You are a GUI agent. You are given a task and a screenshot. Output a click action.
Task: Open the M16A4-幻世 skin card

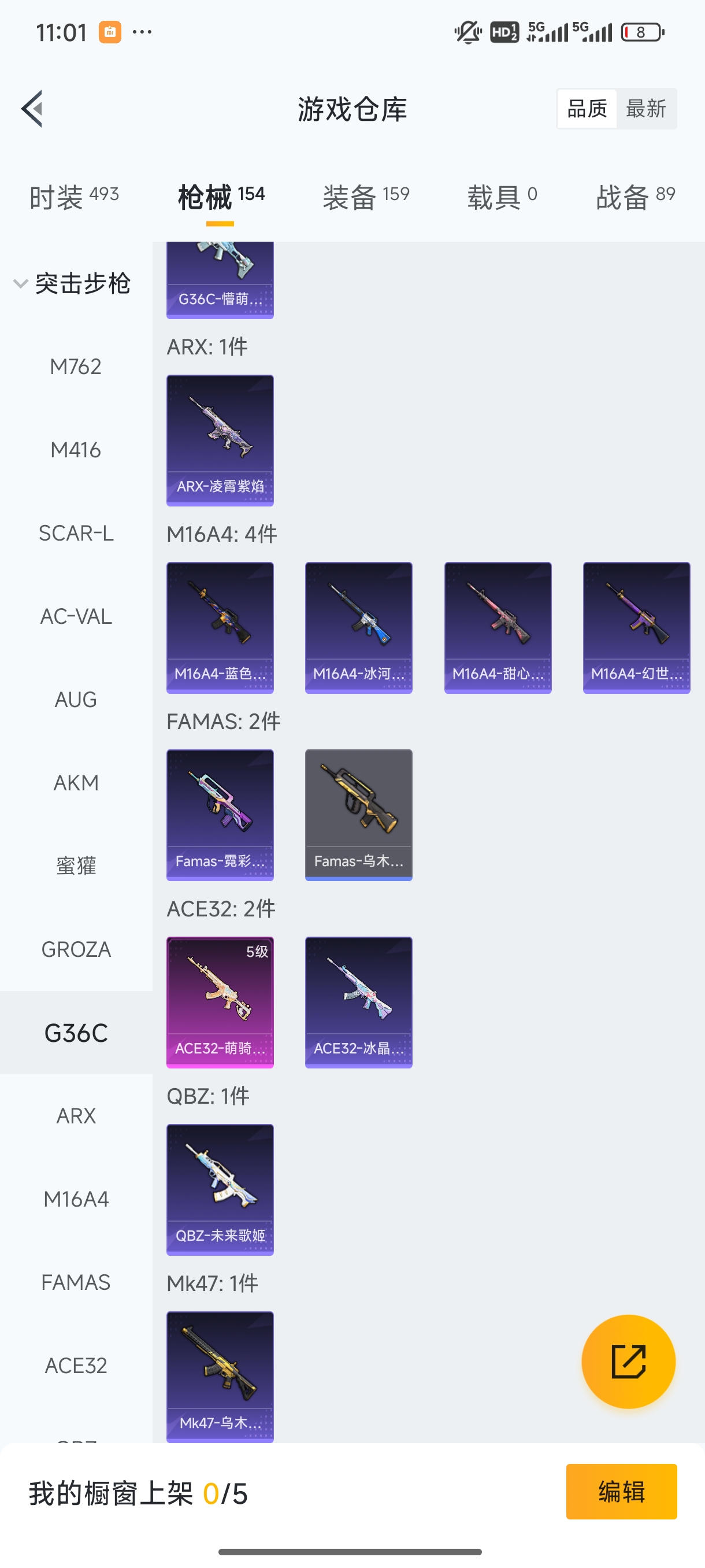coord(636,627)
